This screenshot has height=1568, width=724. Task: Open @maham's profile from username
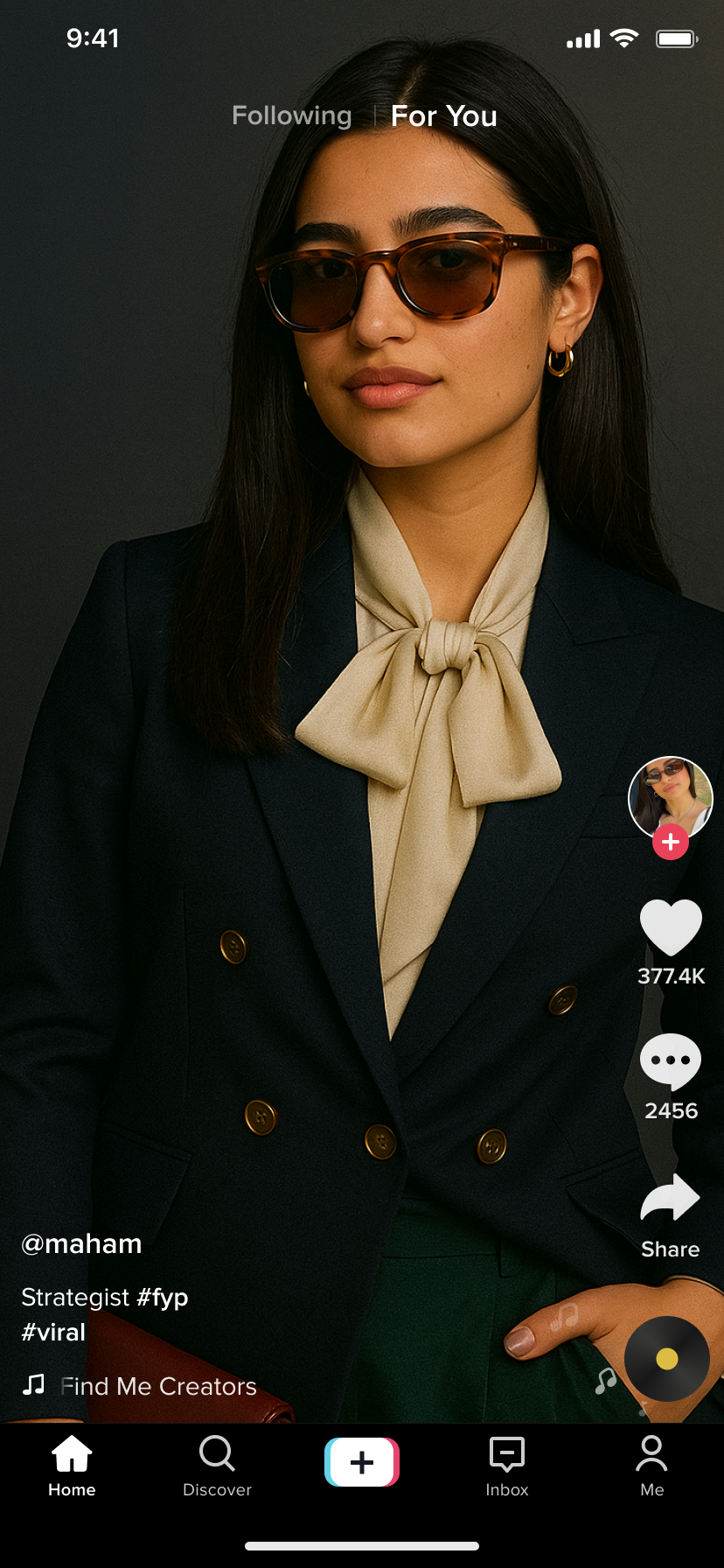click(x=81, y=1243)
